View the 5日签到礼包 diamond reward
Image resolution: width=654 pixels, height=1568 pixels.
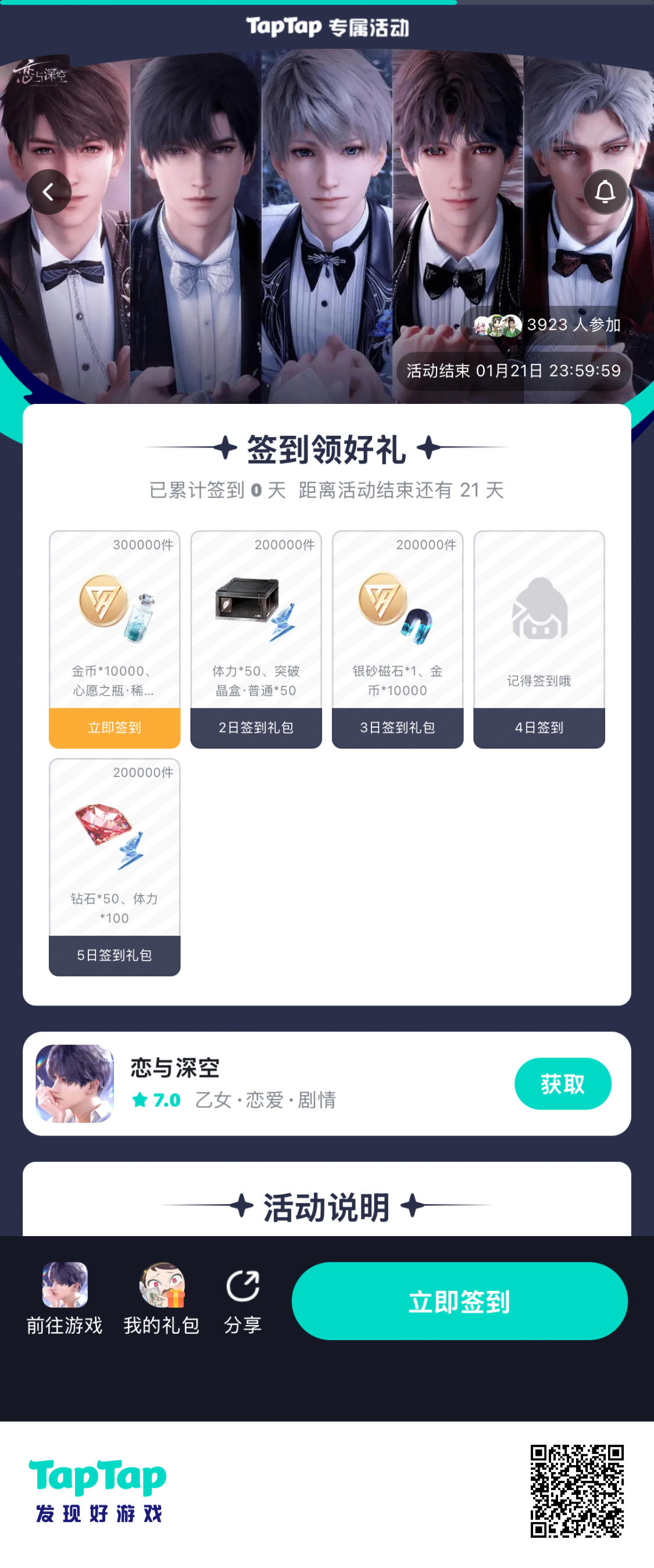(x=115, y=867)
